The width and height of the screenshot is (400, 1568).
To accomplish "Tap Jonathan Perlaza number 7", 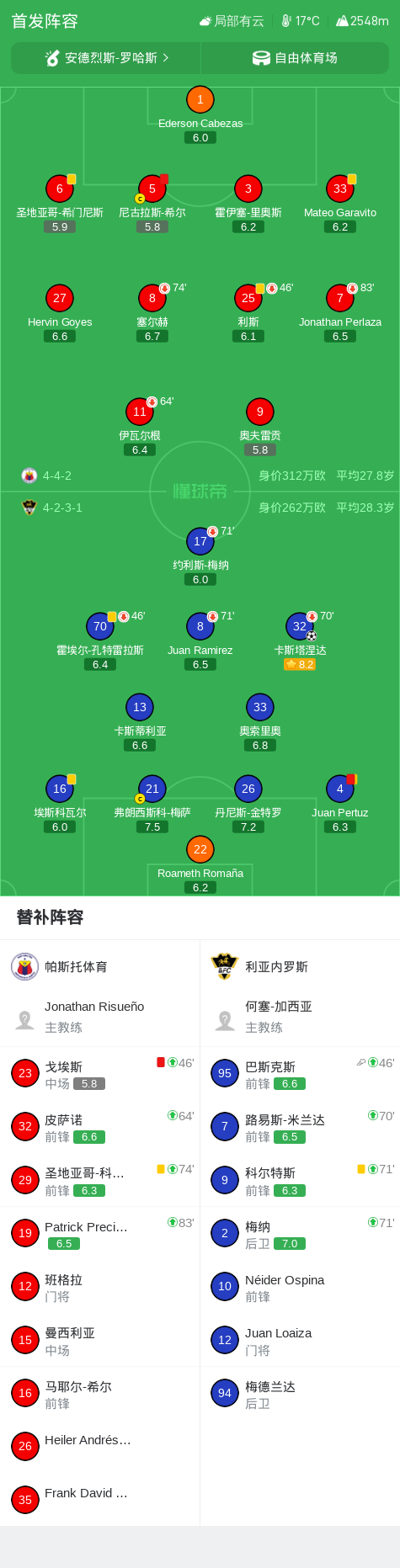I will coord(340,313).
